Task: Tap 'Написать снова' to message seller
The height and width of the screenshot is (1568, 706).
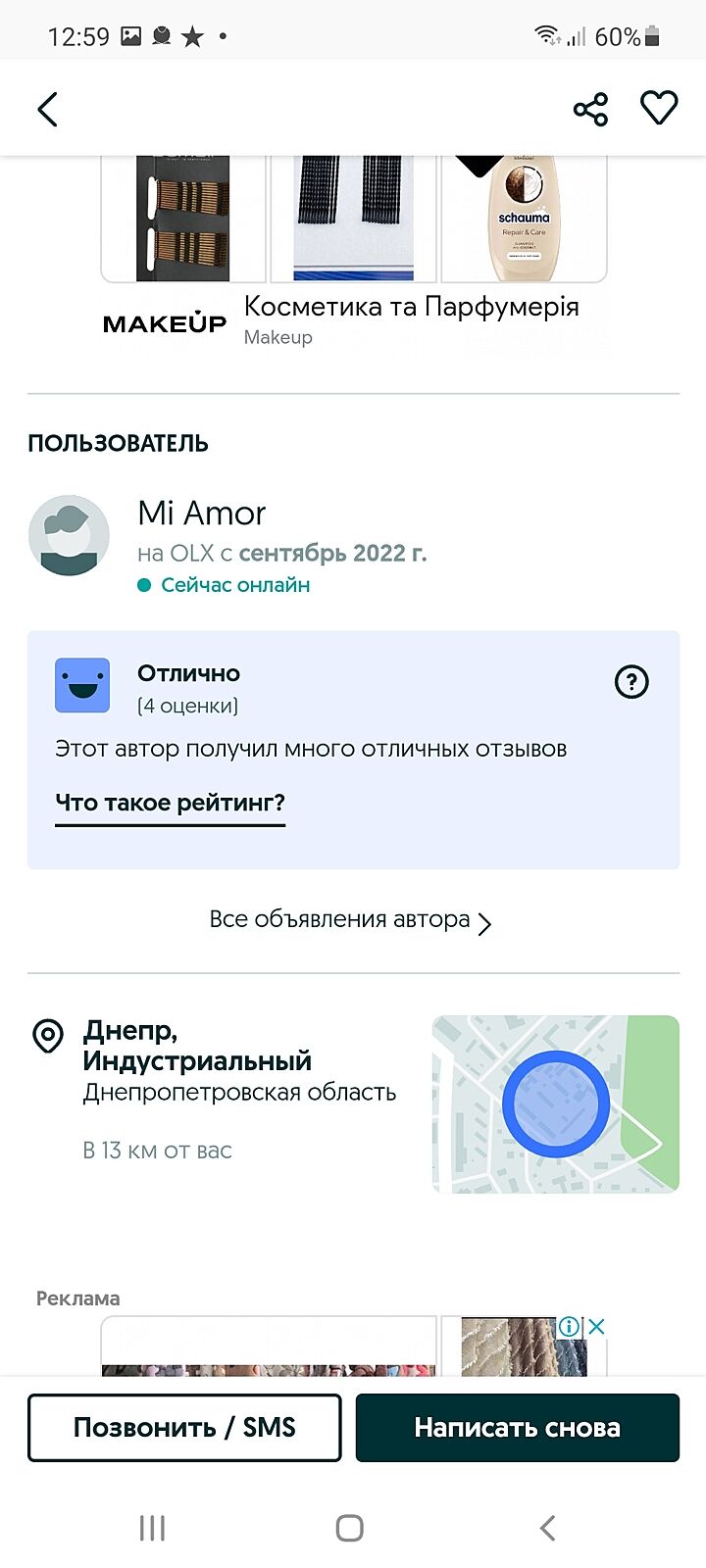Action: coord(517,1427)
